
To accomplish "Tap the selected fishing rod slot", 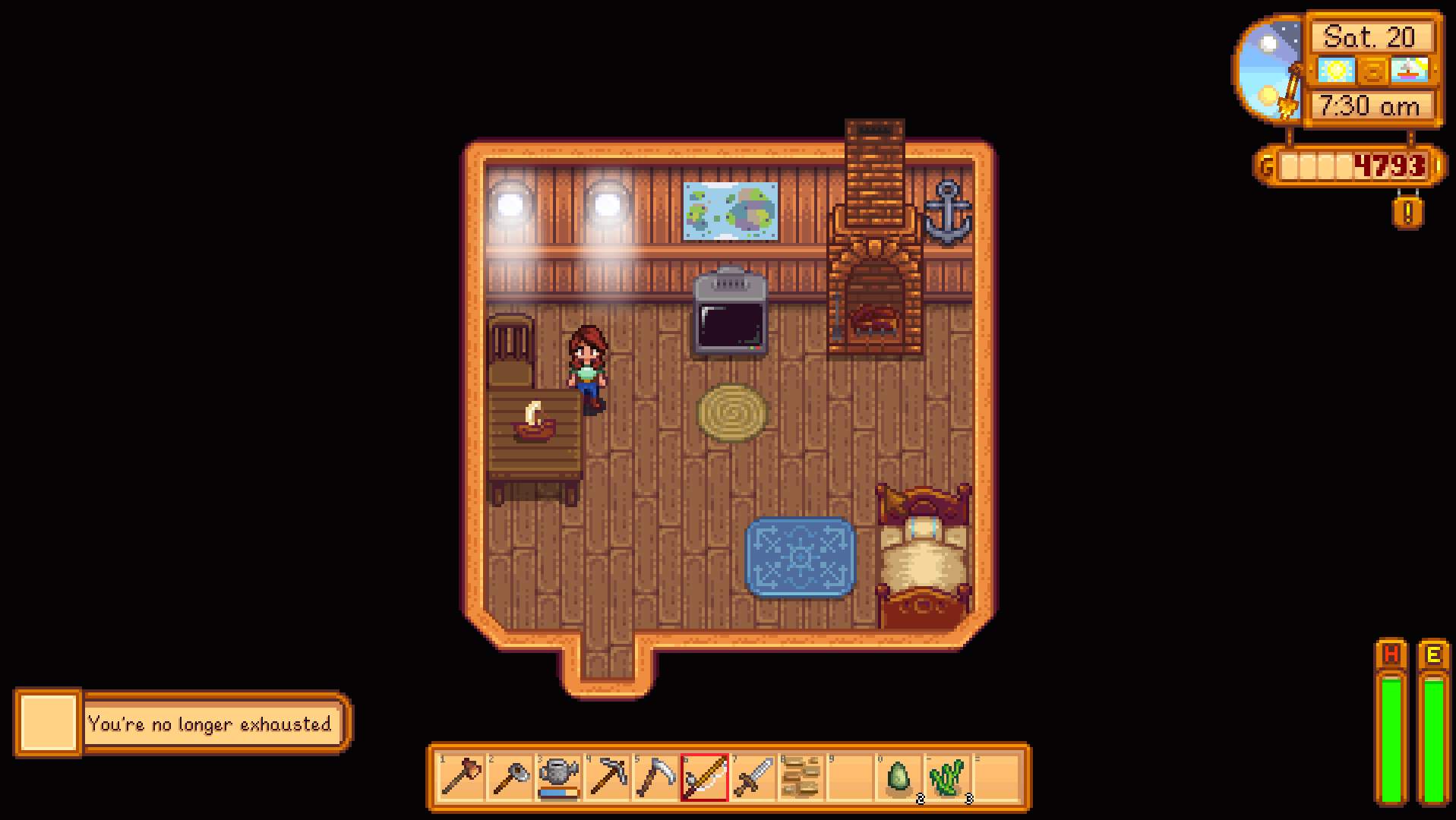I will 705,777.
